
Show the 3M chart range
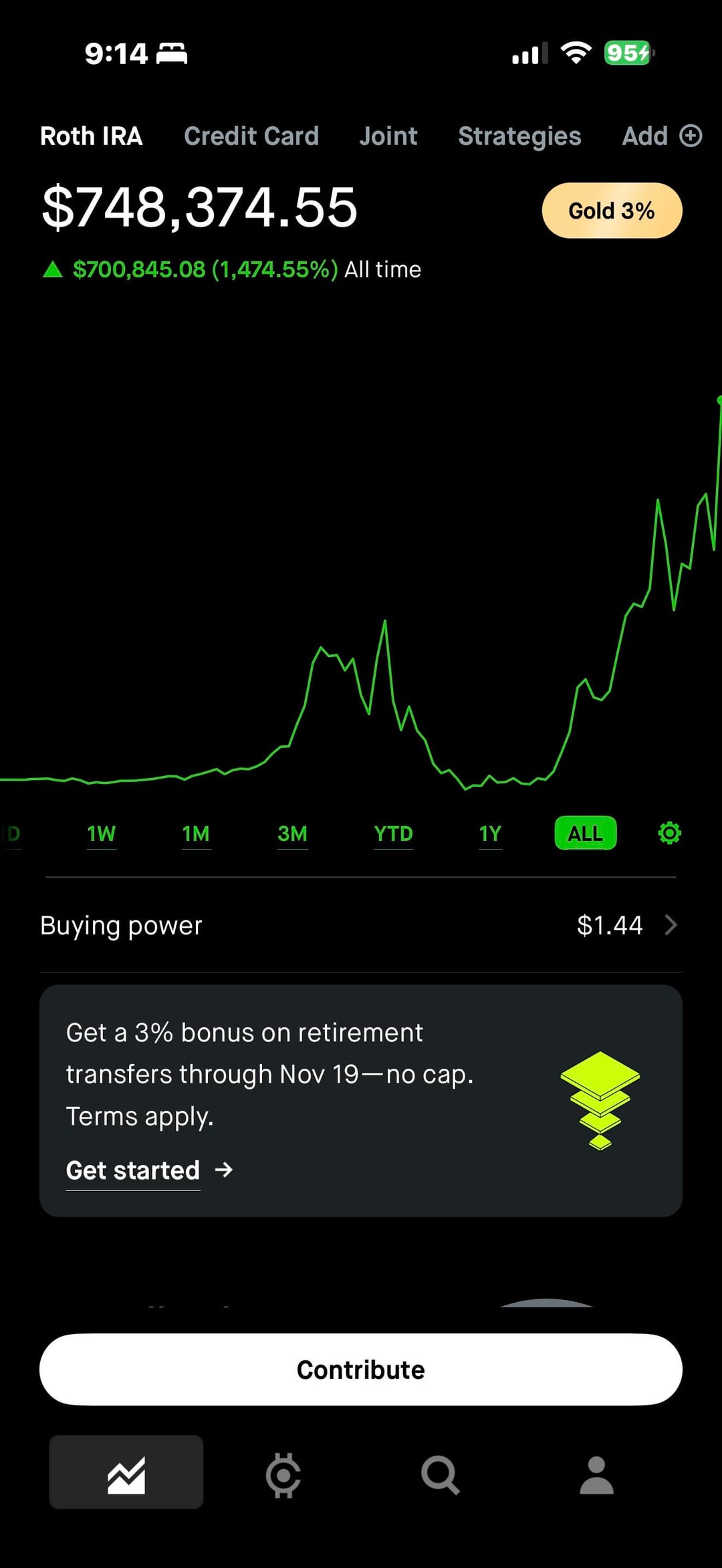point(292,833)
